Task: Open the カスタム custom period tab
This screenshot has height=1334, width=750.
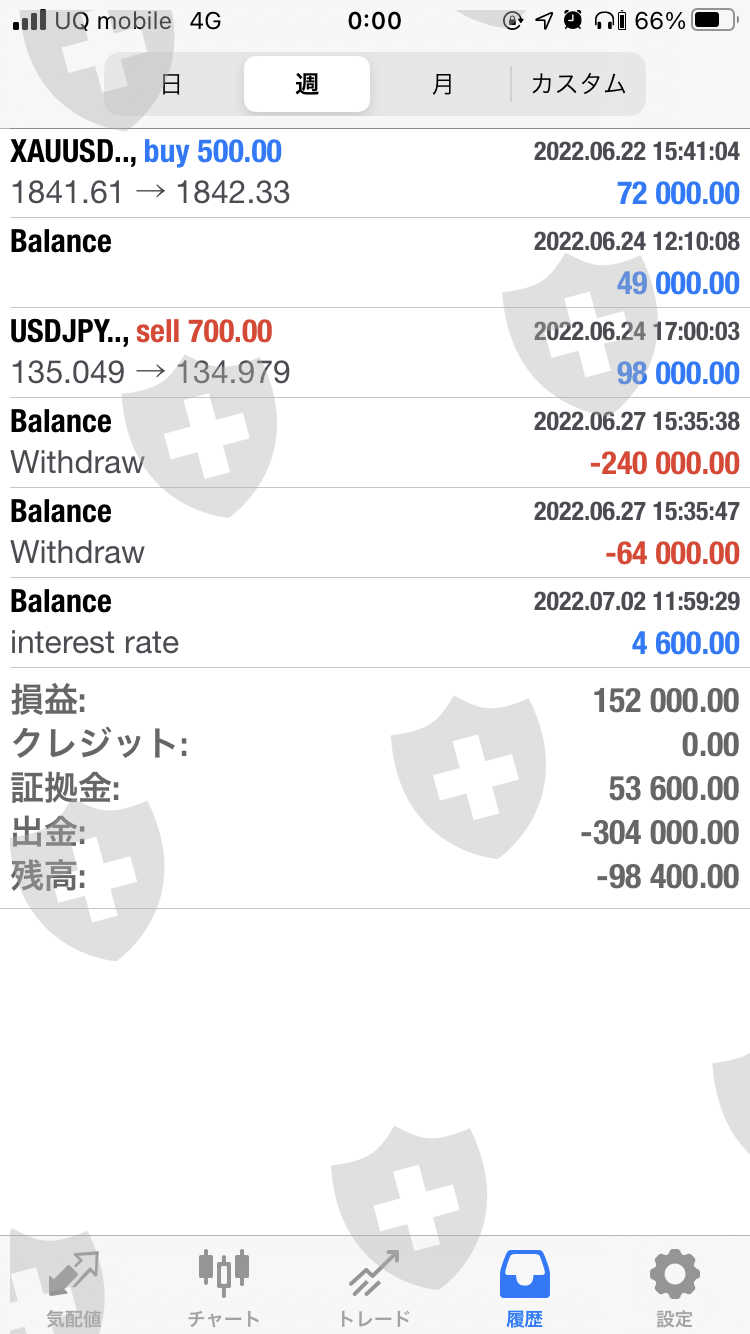Action: 578,84
